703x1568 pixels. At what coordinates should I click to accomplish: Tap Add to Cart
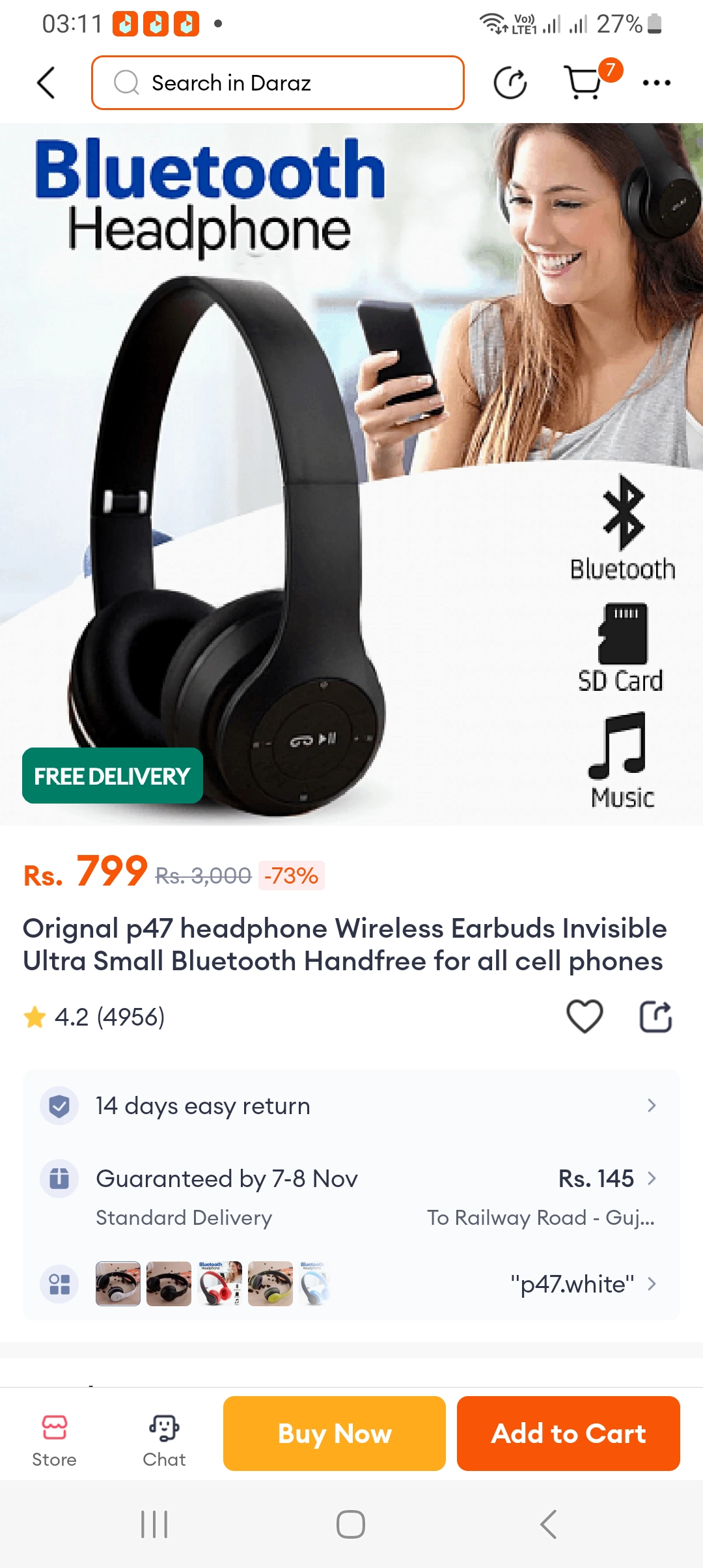coord(568,1433)
